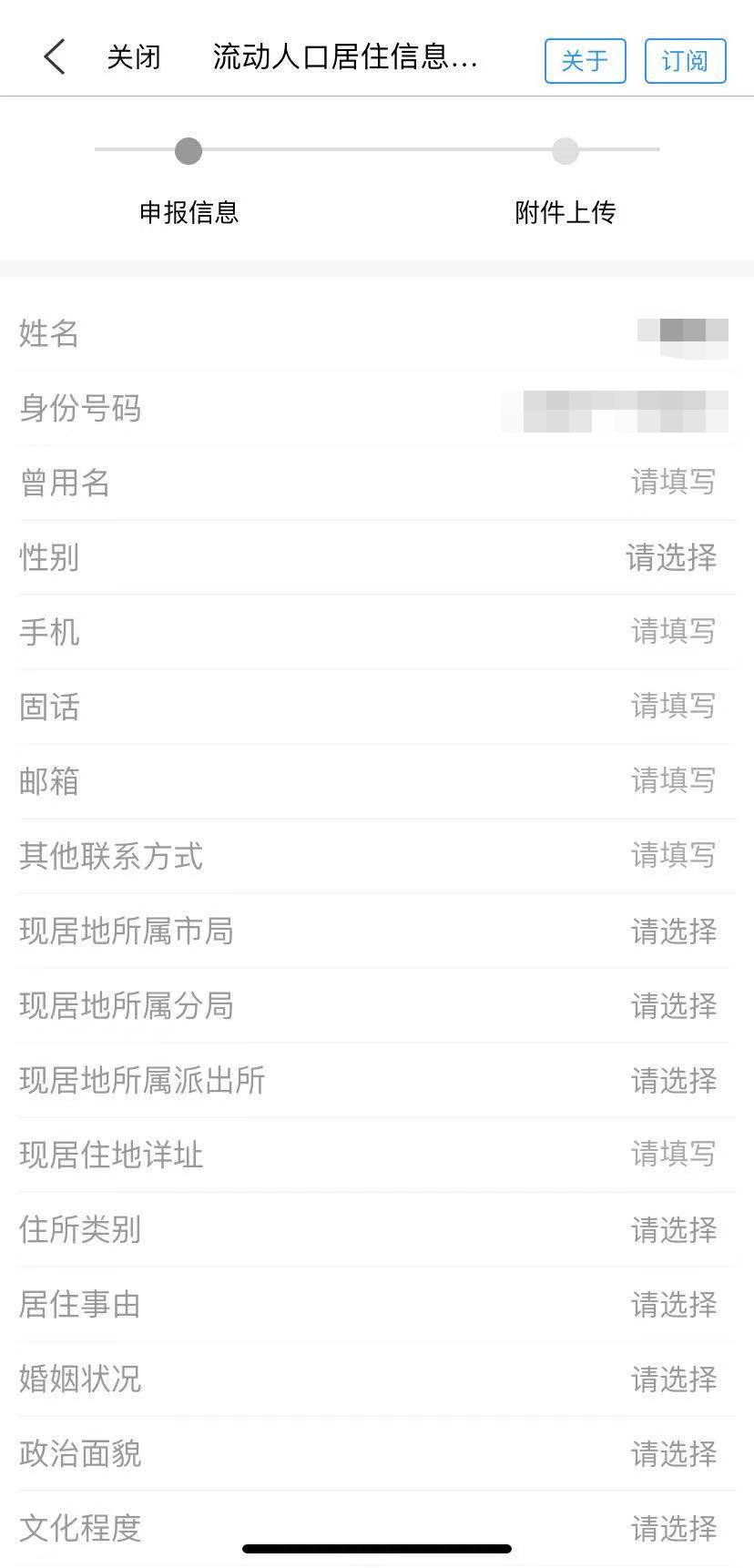754x1568 pixels.
Task: Fill in 其他联系方式 field
Action: (672, 856)
